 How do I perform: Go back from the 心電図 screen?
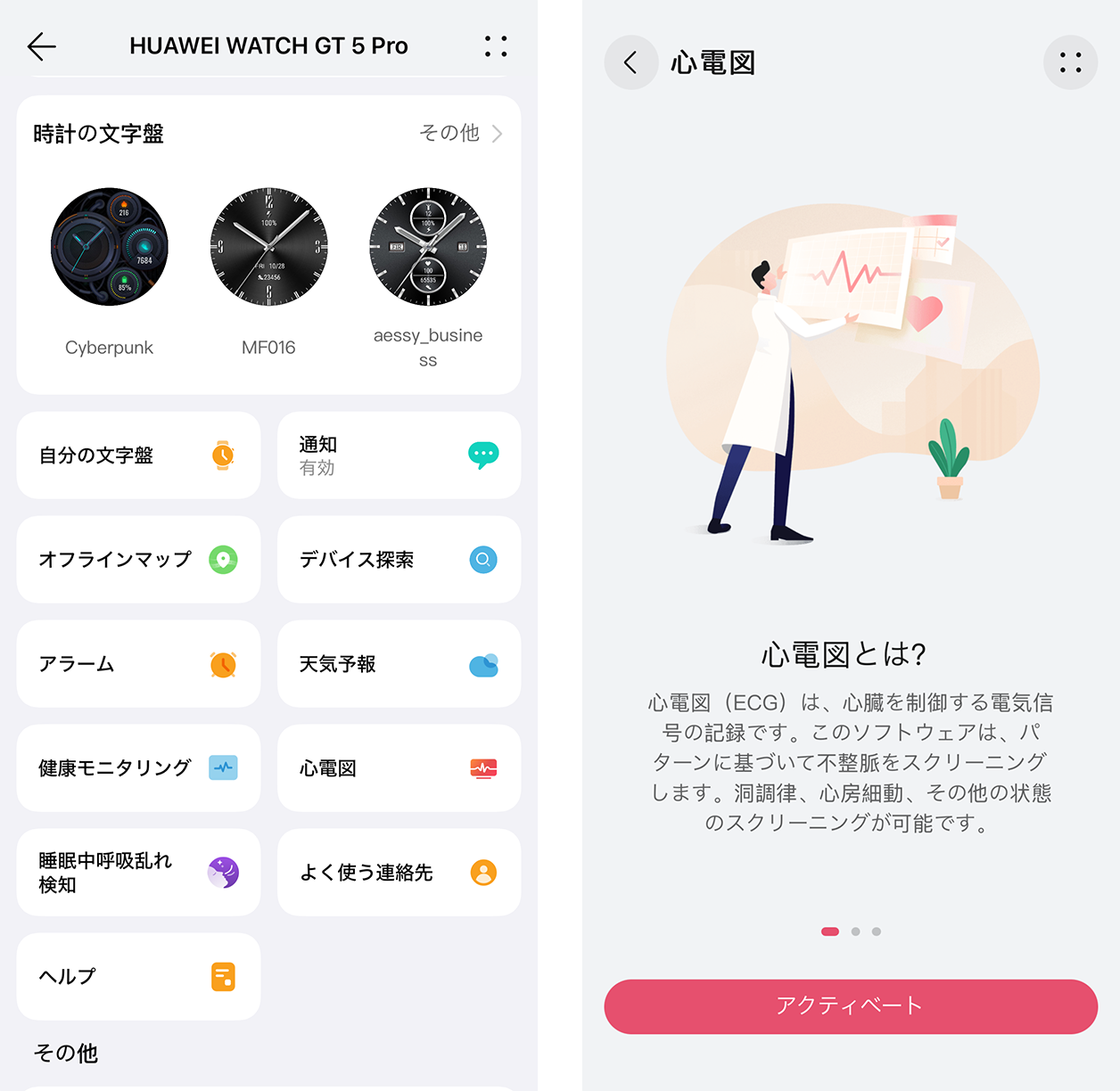[x=631, y=62]
